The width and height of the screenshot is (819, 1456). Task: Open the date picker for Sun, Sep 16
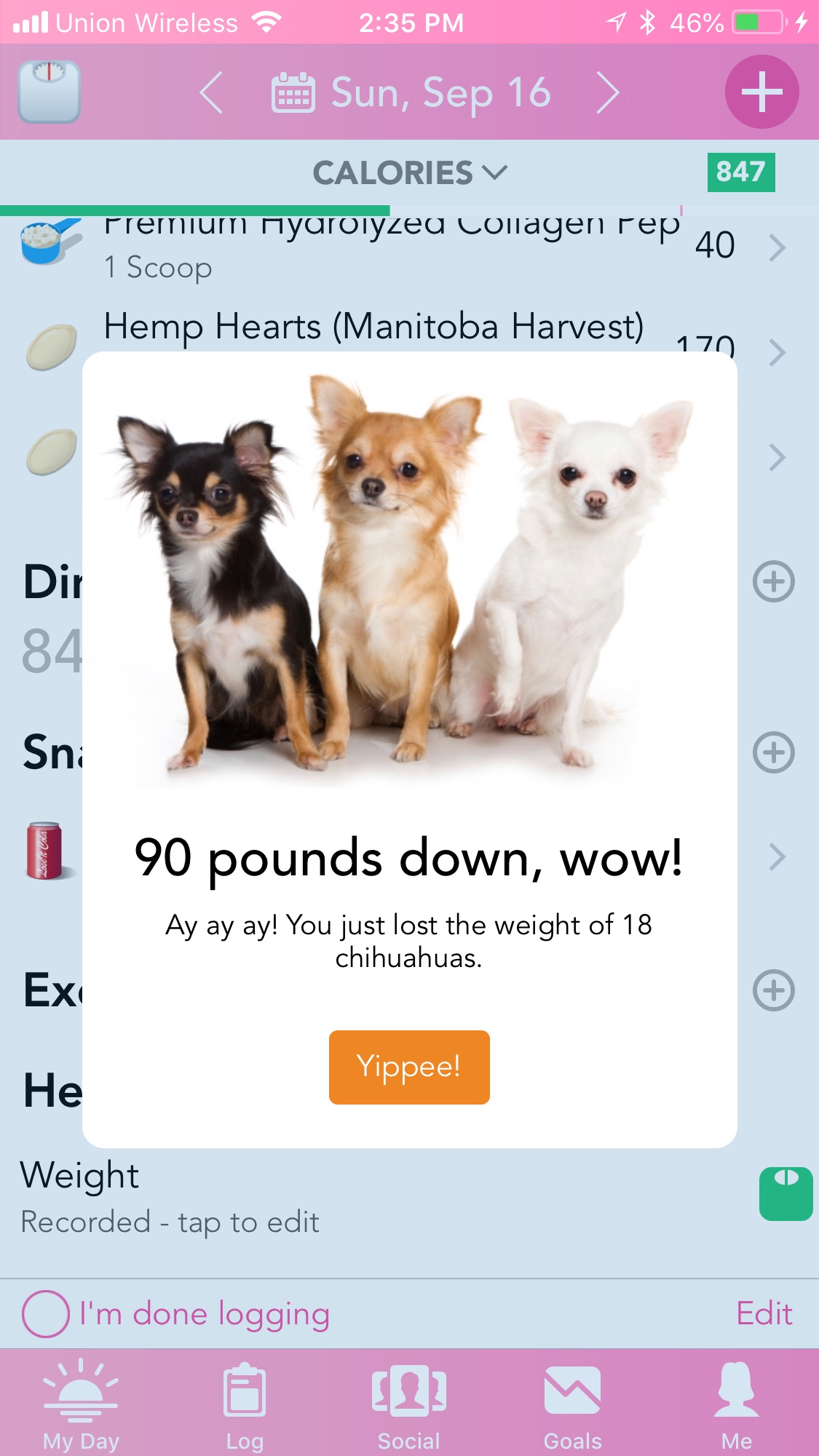click(x=411, y=92)
